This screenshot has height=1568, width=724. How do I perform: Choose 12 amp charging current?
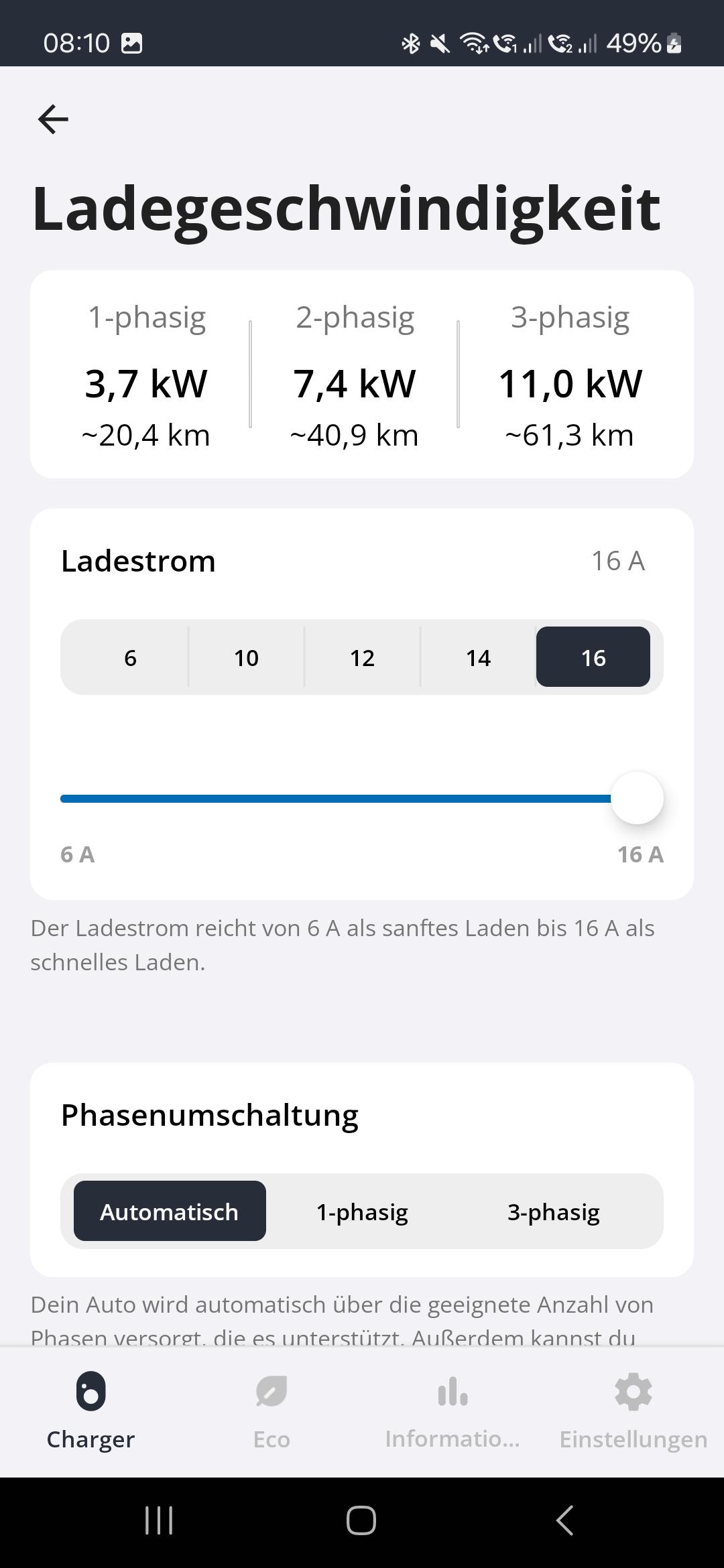click(x=362, y=657)
